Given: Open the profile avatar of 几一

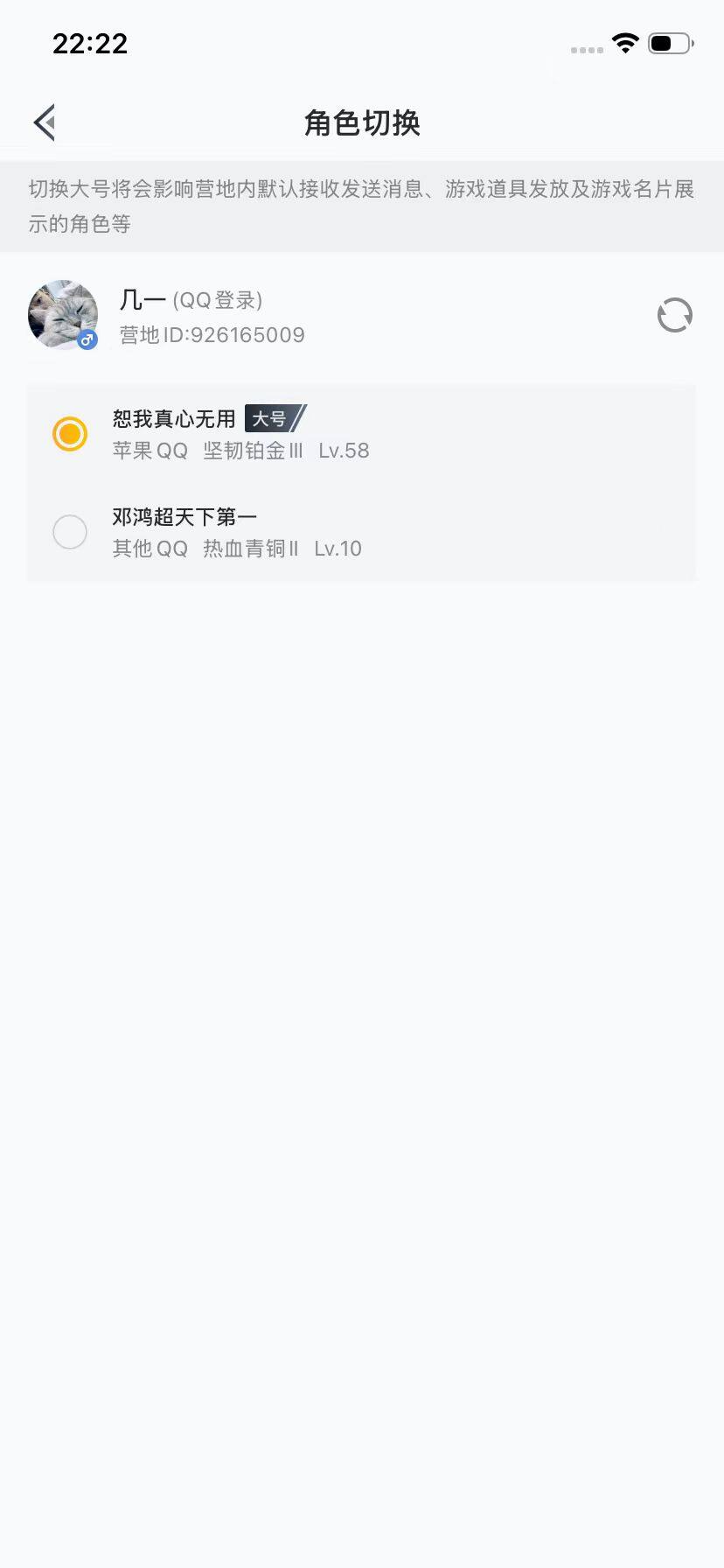Looking at the screenshot, I should (62, 315).
